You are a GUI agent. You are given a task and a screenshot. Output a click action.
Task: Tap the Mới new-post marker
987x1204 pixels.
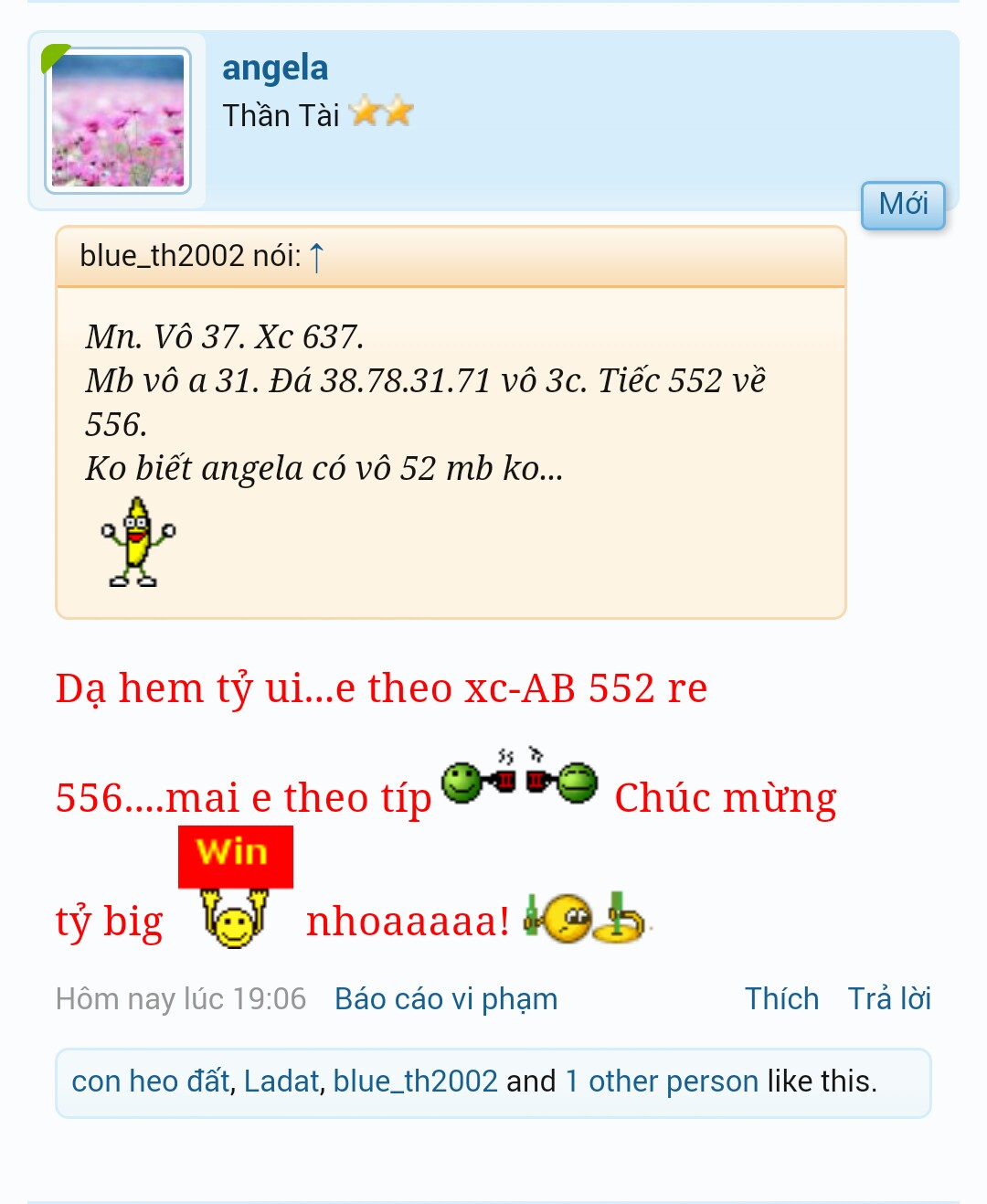tap(903, 204)
